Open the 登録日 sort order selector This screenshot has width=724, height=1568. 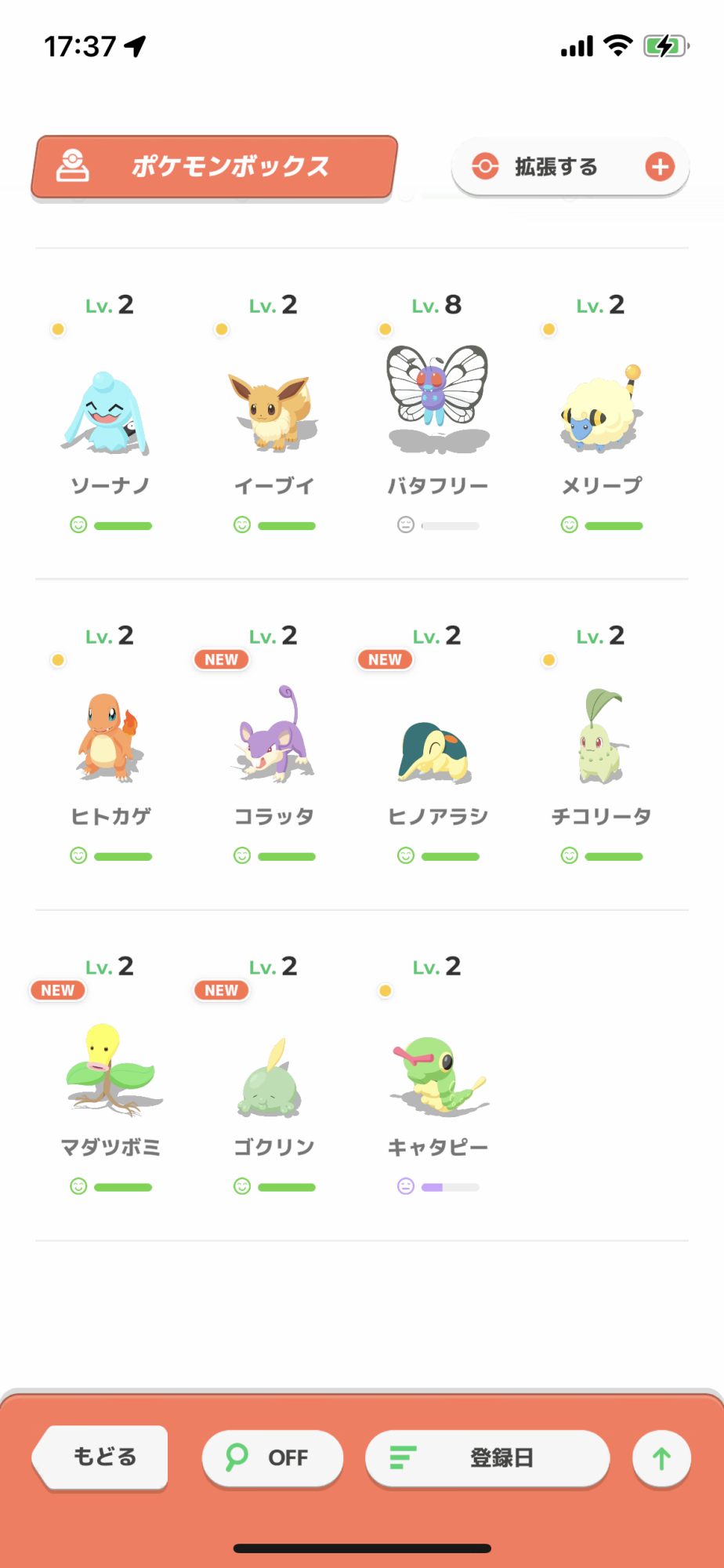tap(487, 1457)
